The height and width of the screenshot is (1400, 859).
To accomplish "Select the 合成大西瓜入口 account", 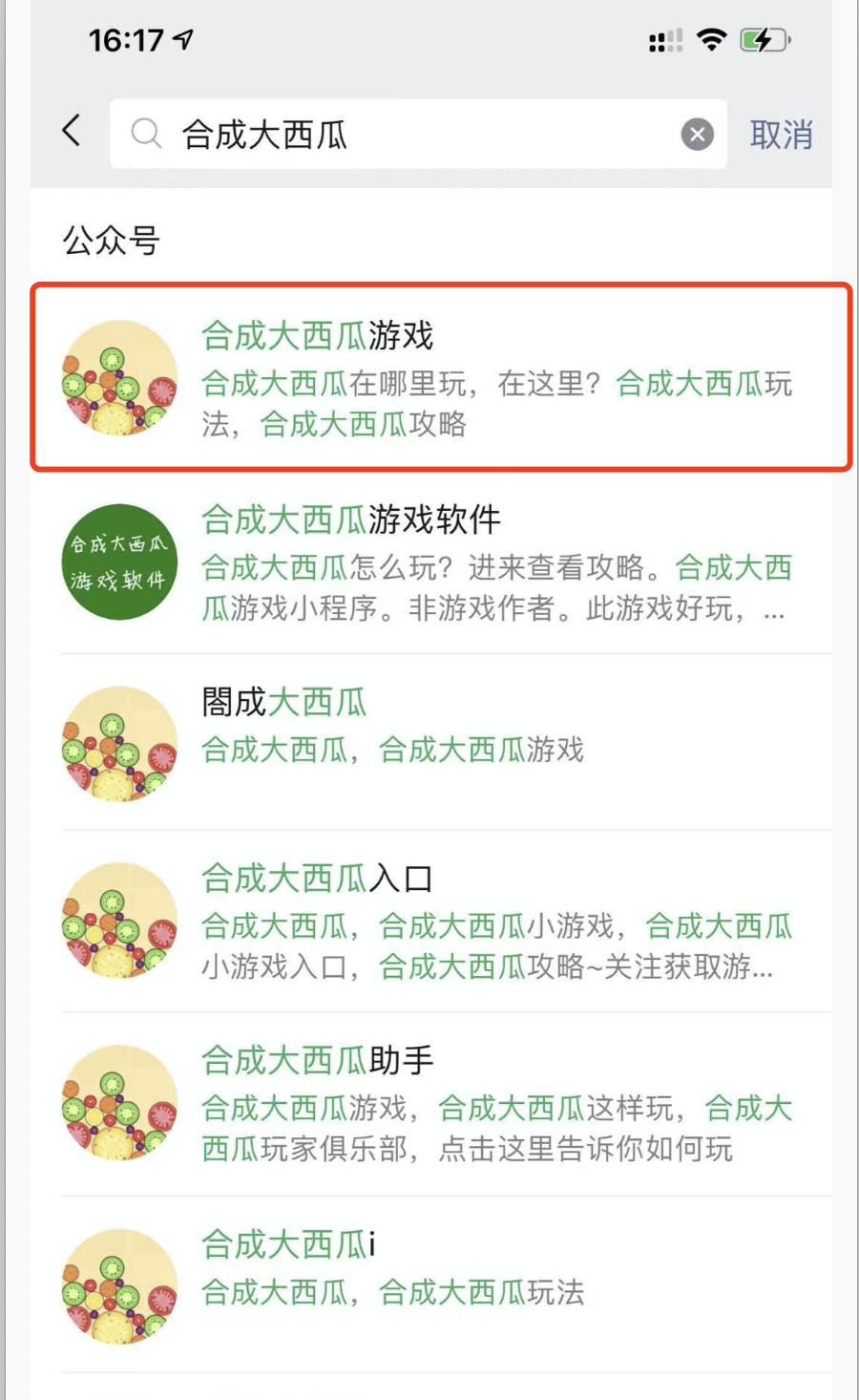I will point(439,921).
